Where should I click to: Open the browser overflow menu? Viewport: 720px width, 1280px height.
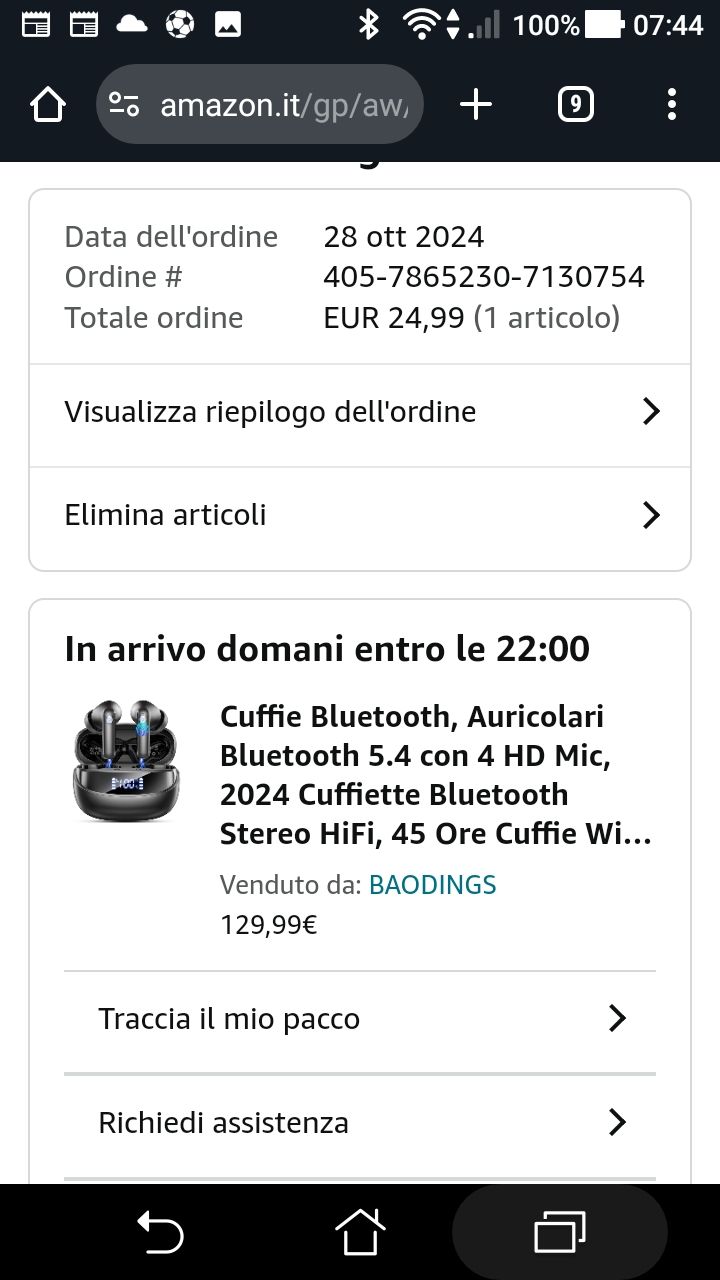[x=671, y=104]
